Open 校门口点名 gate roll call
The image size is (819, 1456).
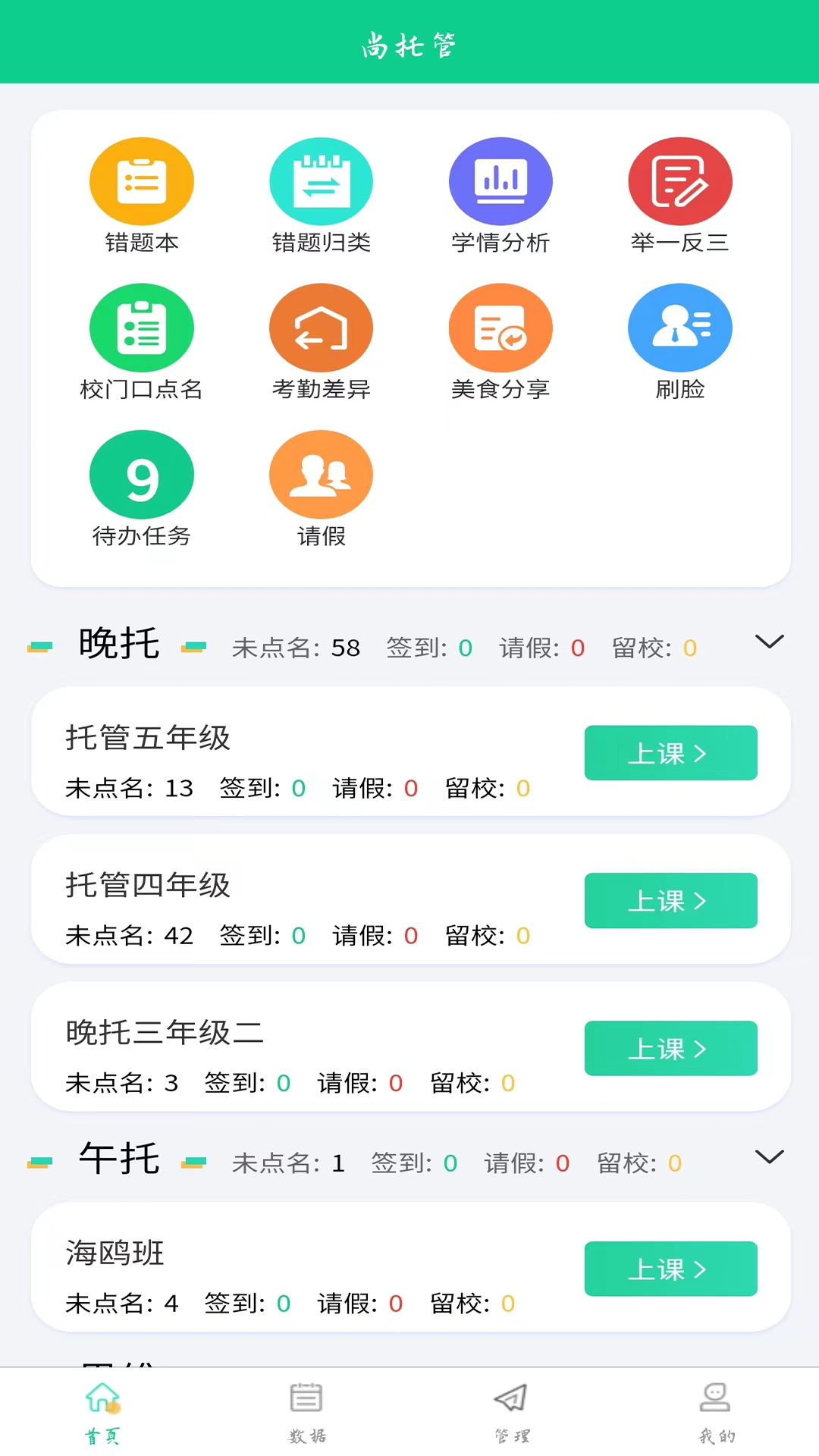(x=142, y=328)
